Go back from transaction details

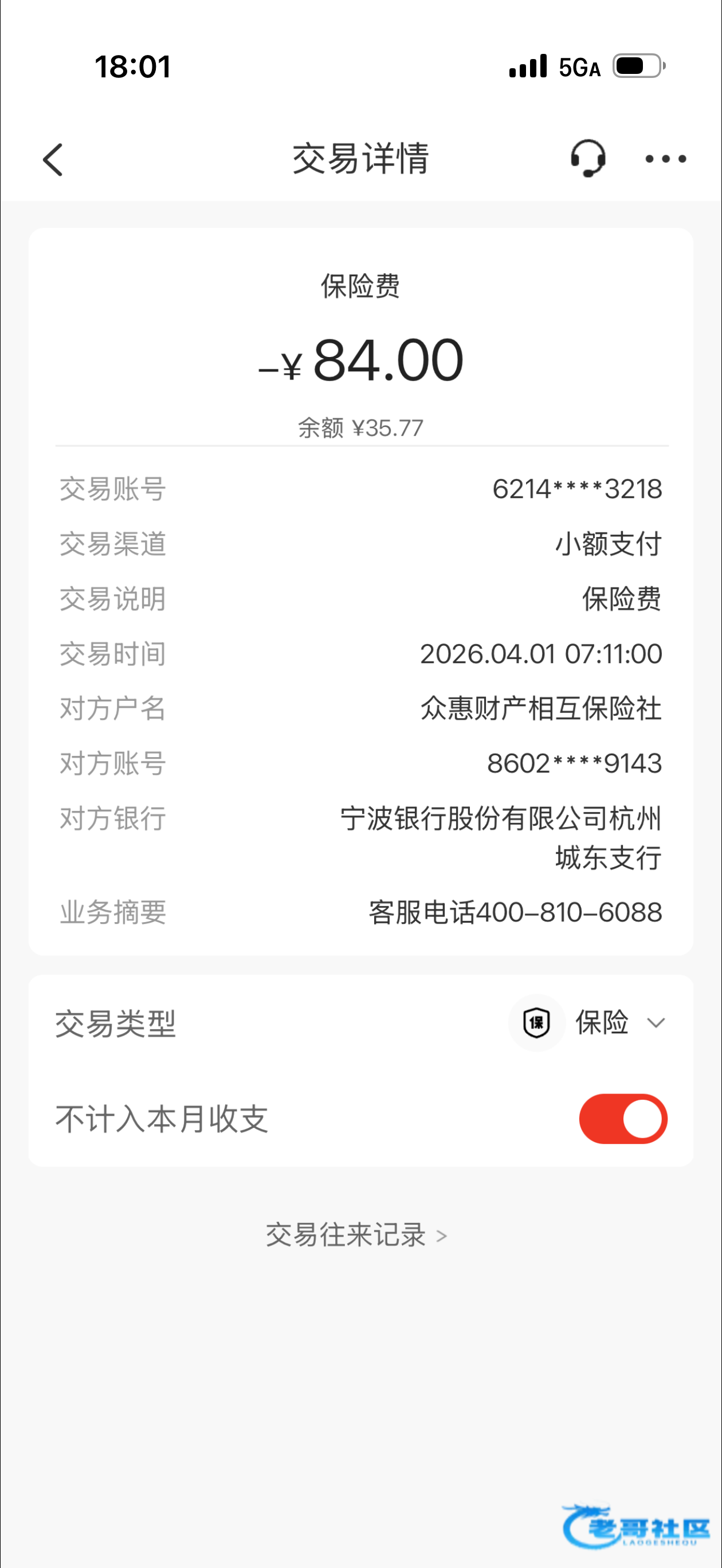coord(53,159)
